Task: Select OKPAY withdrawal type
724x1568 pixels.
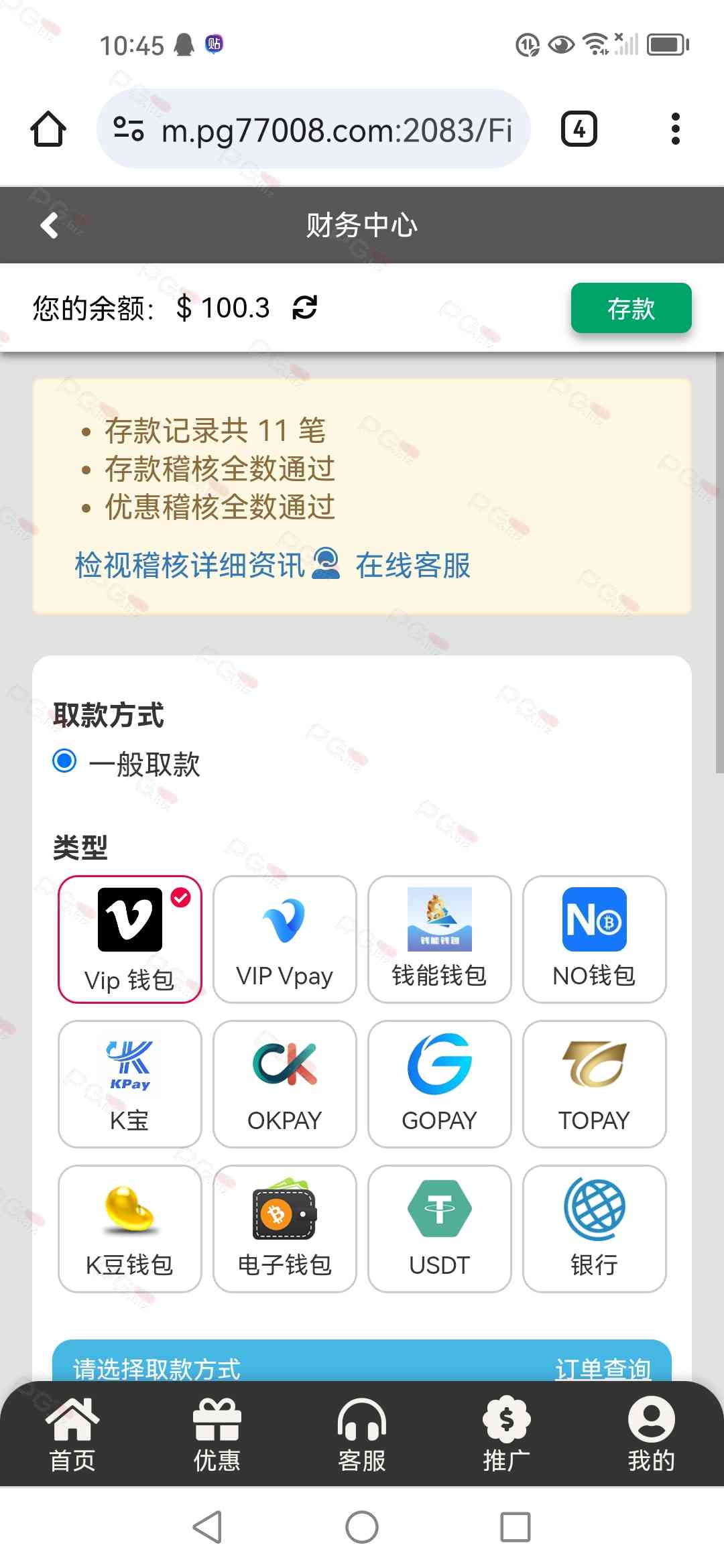Action: (x=284, y=1084)
